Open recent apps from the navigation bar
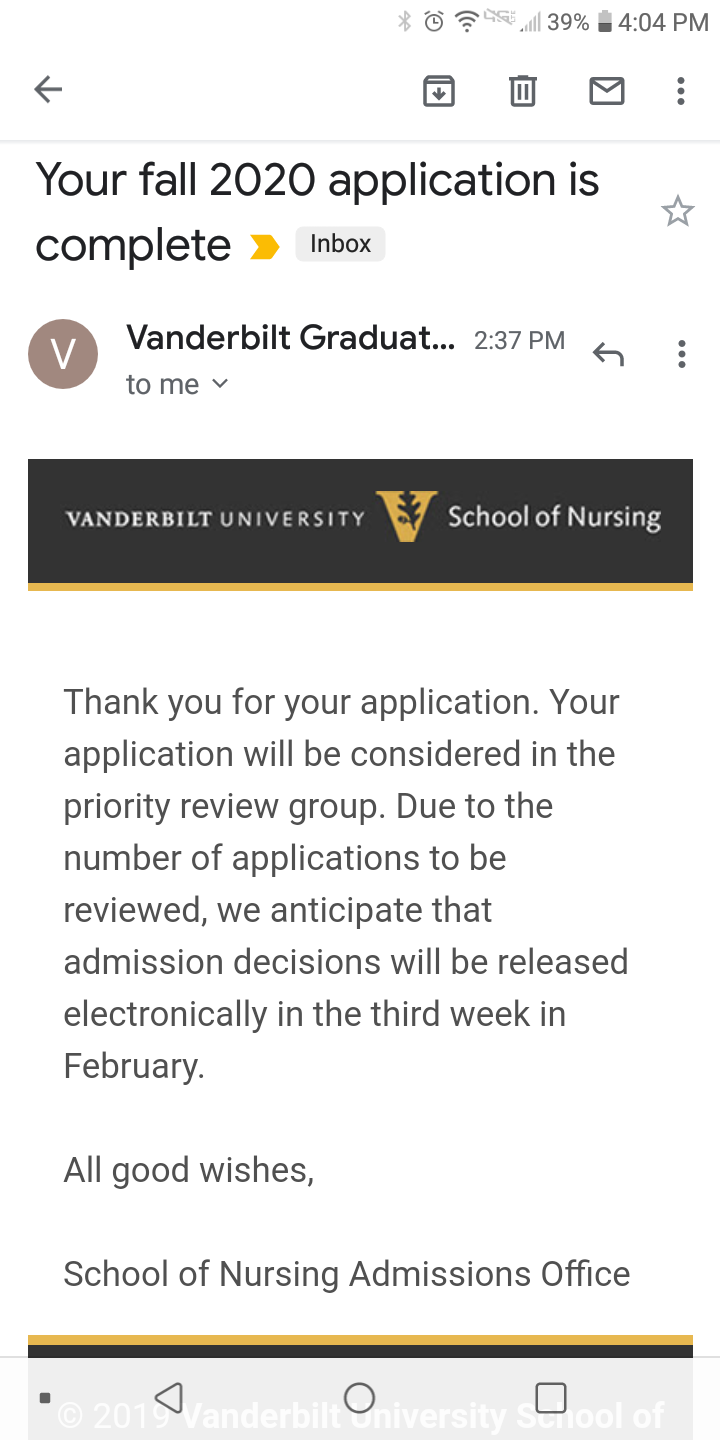Viewport: 720px width, 1440px height. coord(551,1397)
